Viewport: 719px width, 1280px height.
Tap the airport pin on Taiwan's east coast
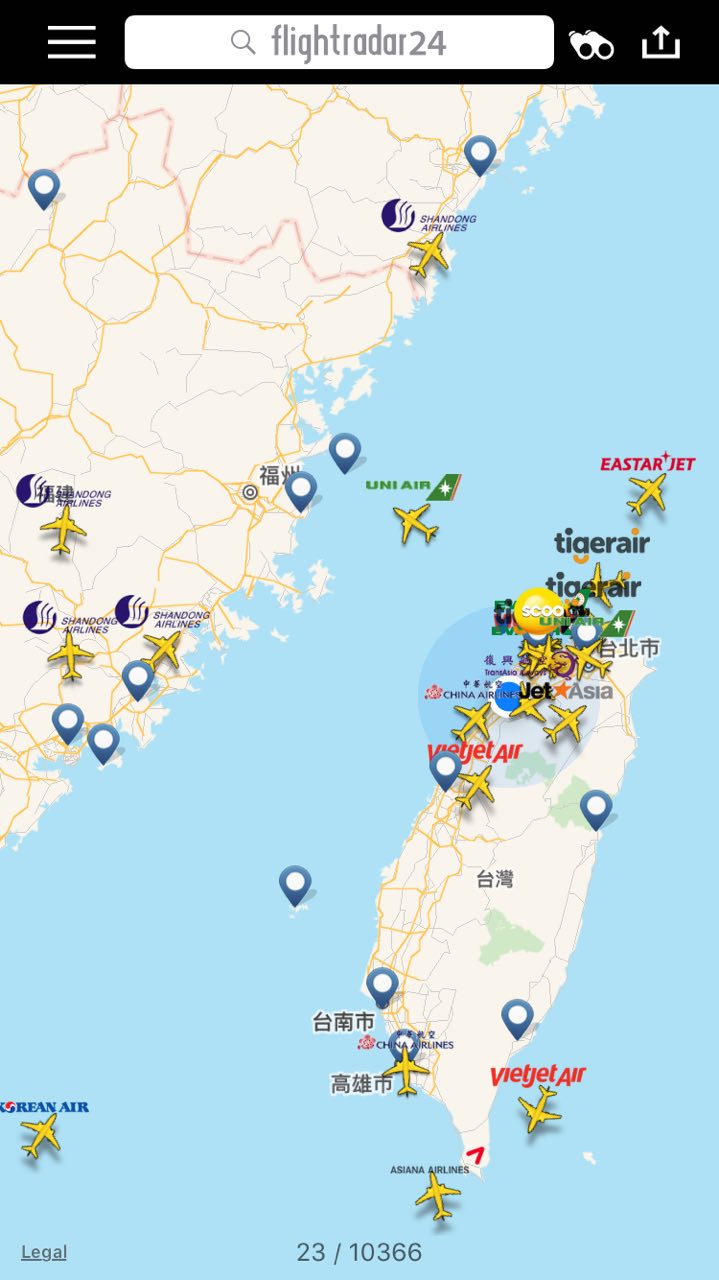pos(596,808)
